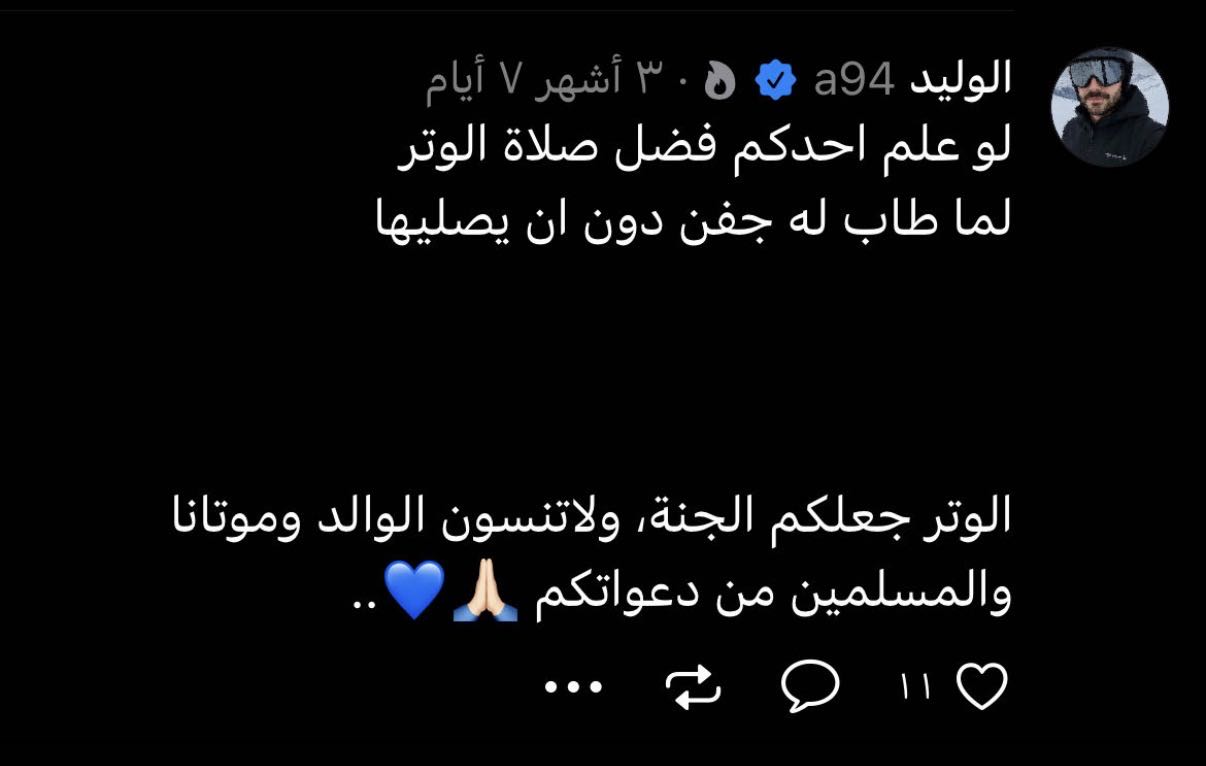Open the a94 username link

point(853,82)
